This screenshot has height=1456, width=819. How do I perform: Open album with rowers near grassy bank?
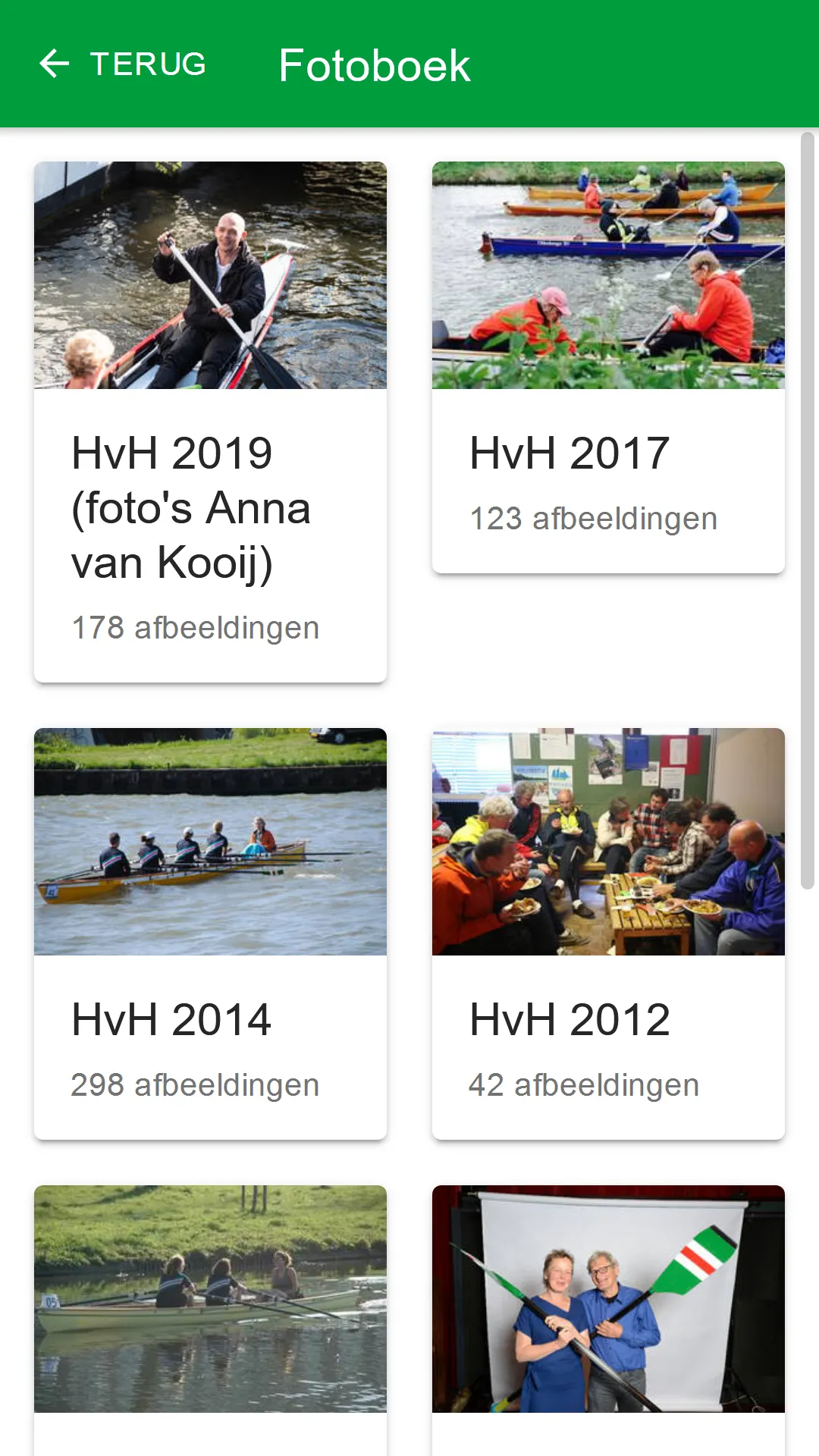click(x=210, y=1319)
